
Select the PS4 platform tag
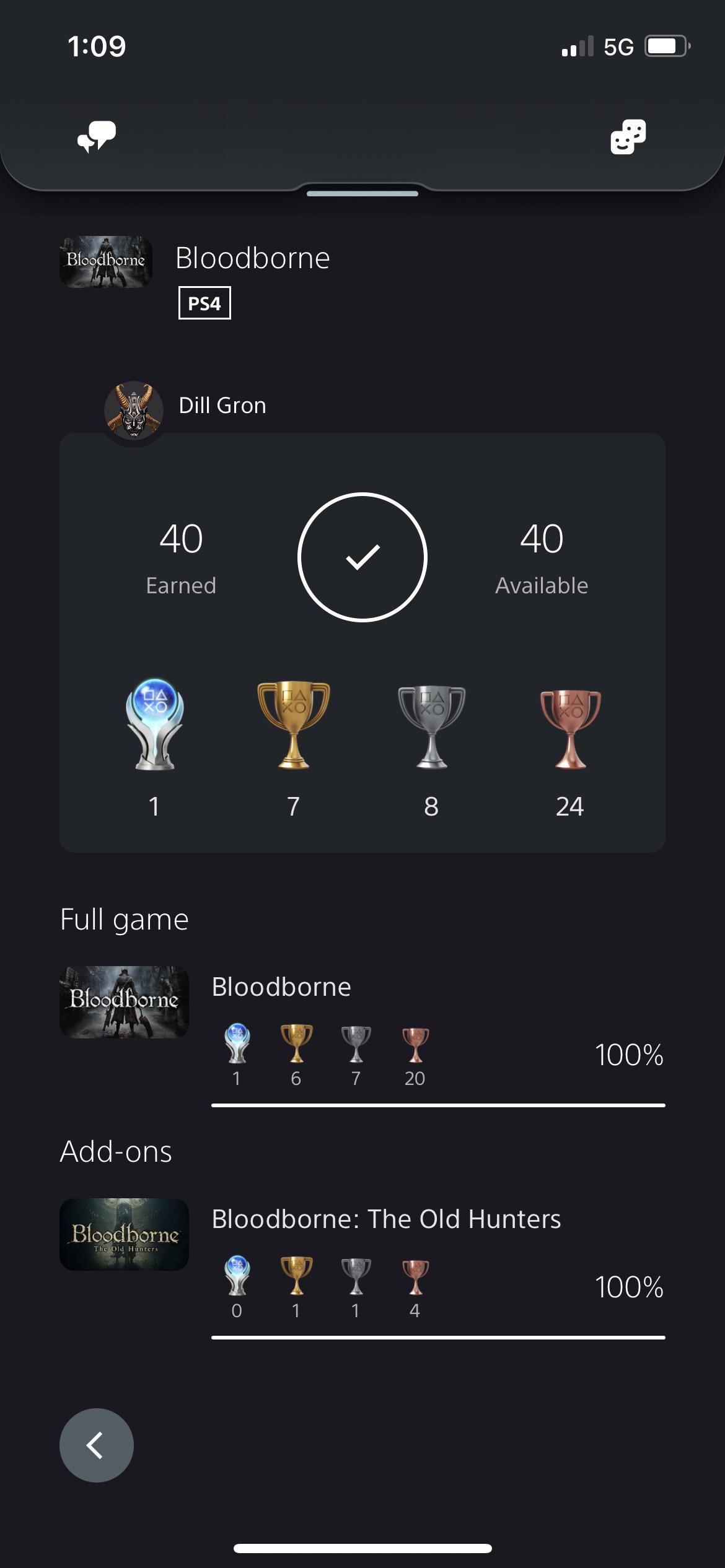click(x=205, y=303)
